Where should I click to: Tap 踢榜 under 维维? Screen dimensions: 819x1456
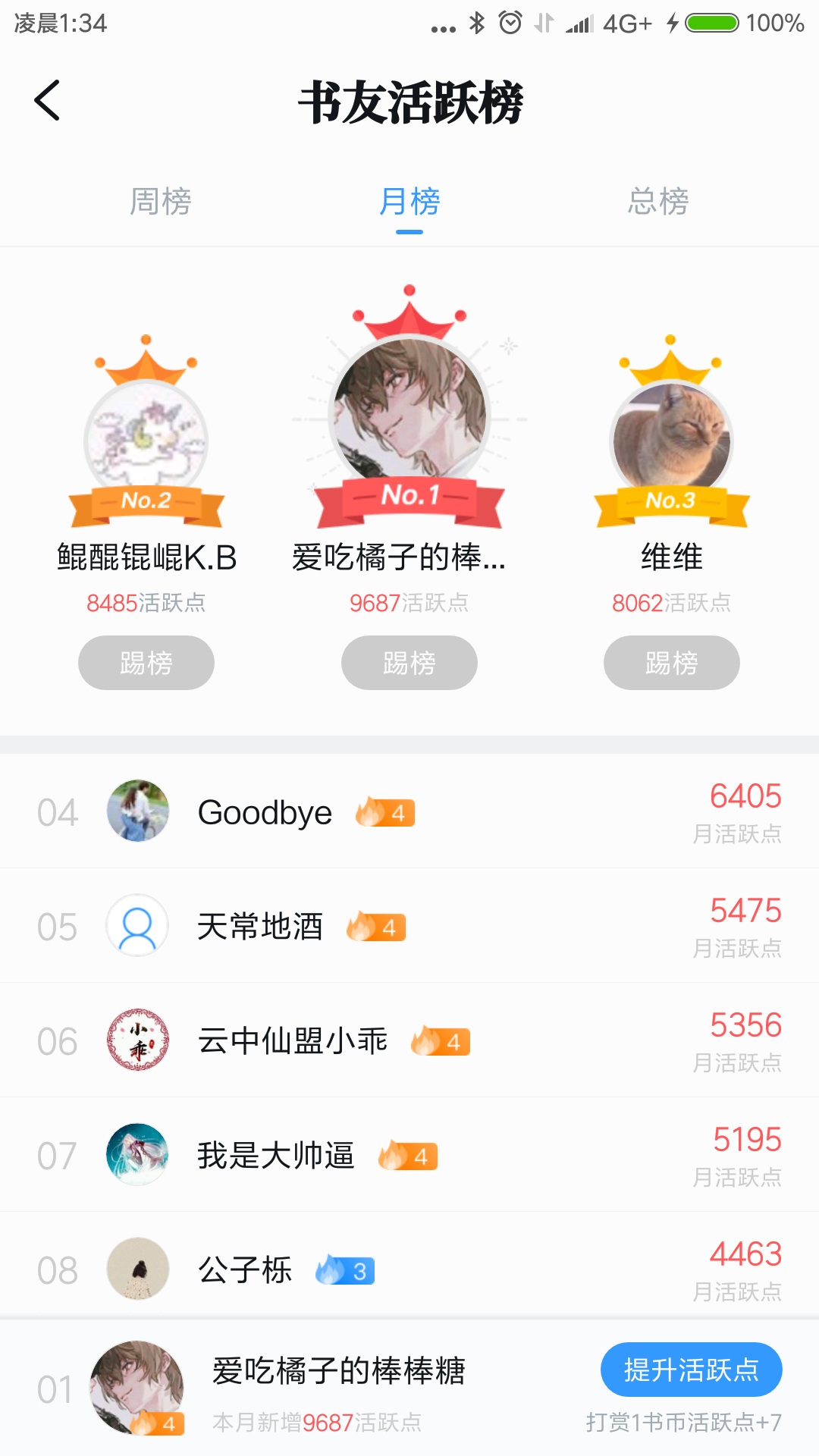(671, 663)
